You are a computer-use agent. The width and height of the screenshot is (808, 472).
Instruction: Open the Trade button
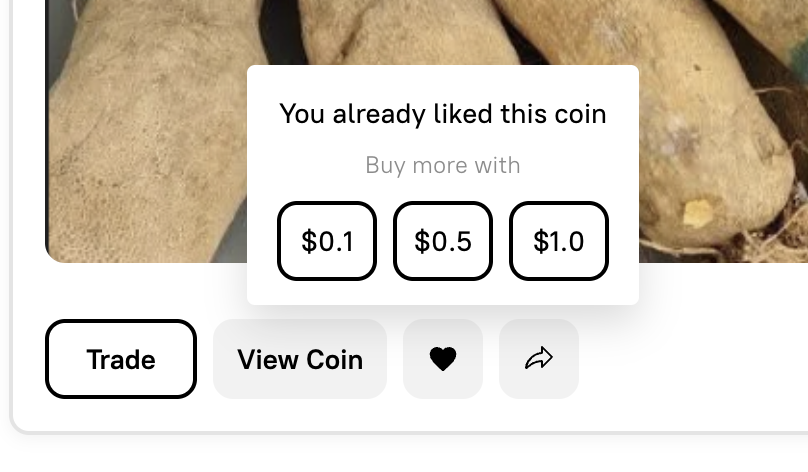[121, 359]
